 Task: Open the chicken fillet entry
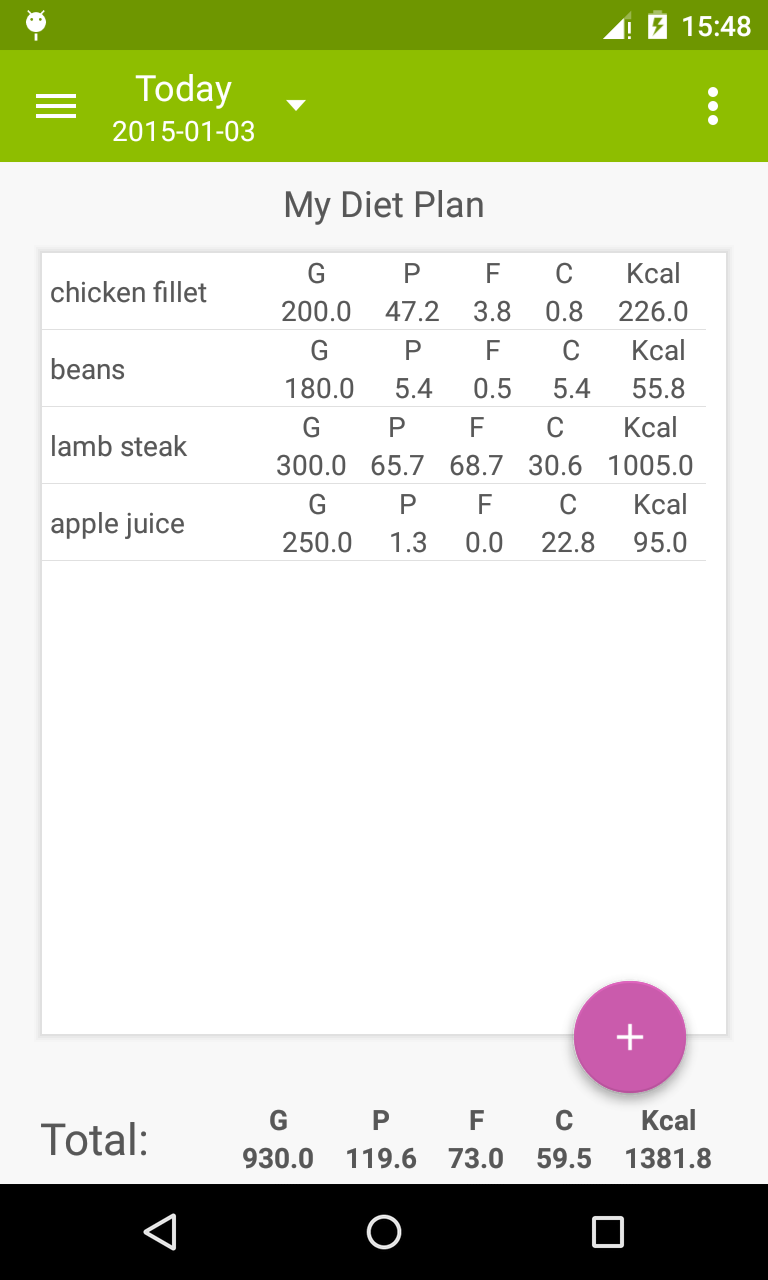click(x=374, y=292)
